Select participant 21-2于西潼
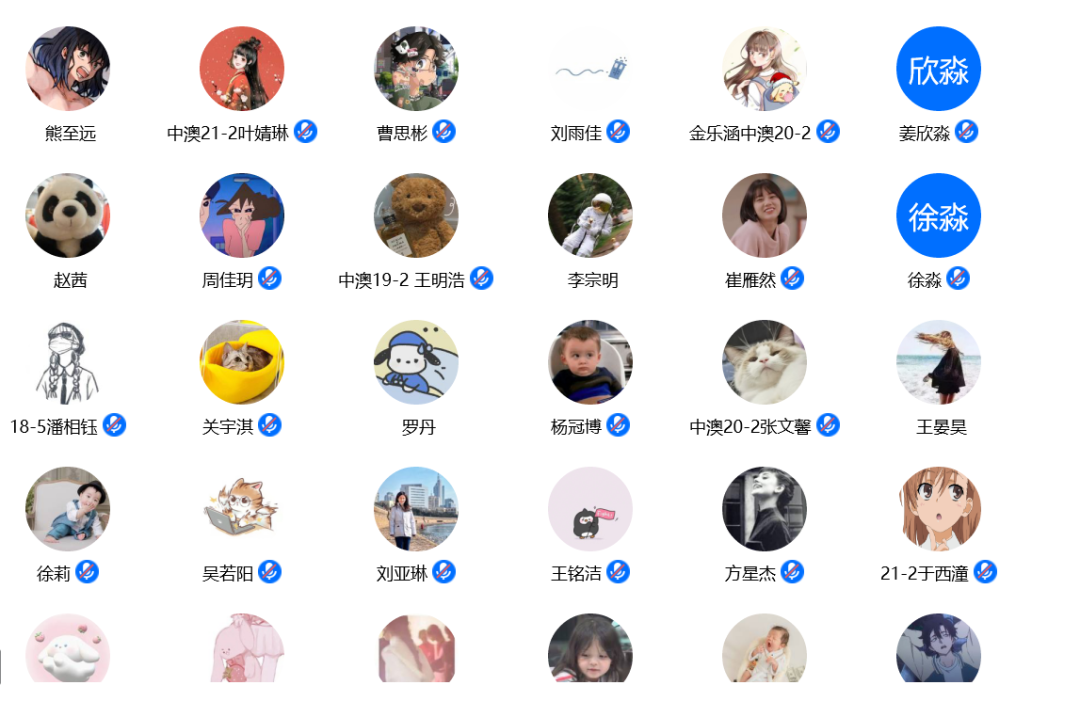The height and width of the screenshot is (701, 1080). [938, 509]
